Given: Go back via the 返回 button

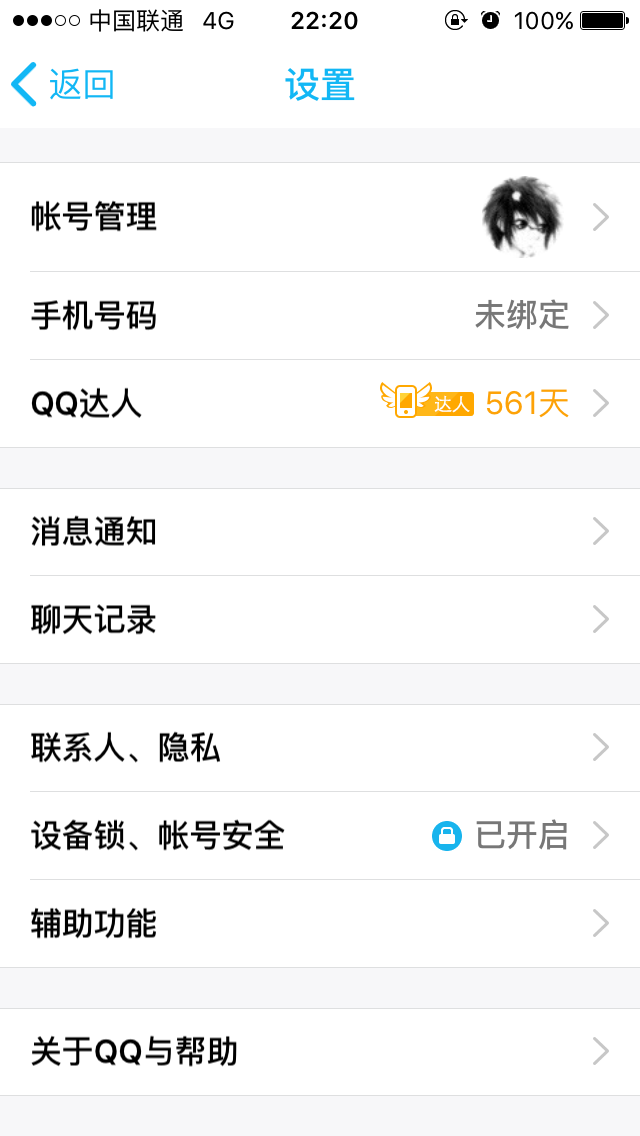Looking at the screenshot, I should pos(64,85).
